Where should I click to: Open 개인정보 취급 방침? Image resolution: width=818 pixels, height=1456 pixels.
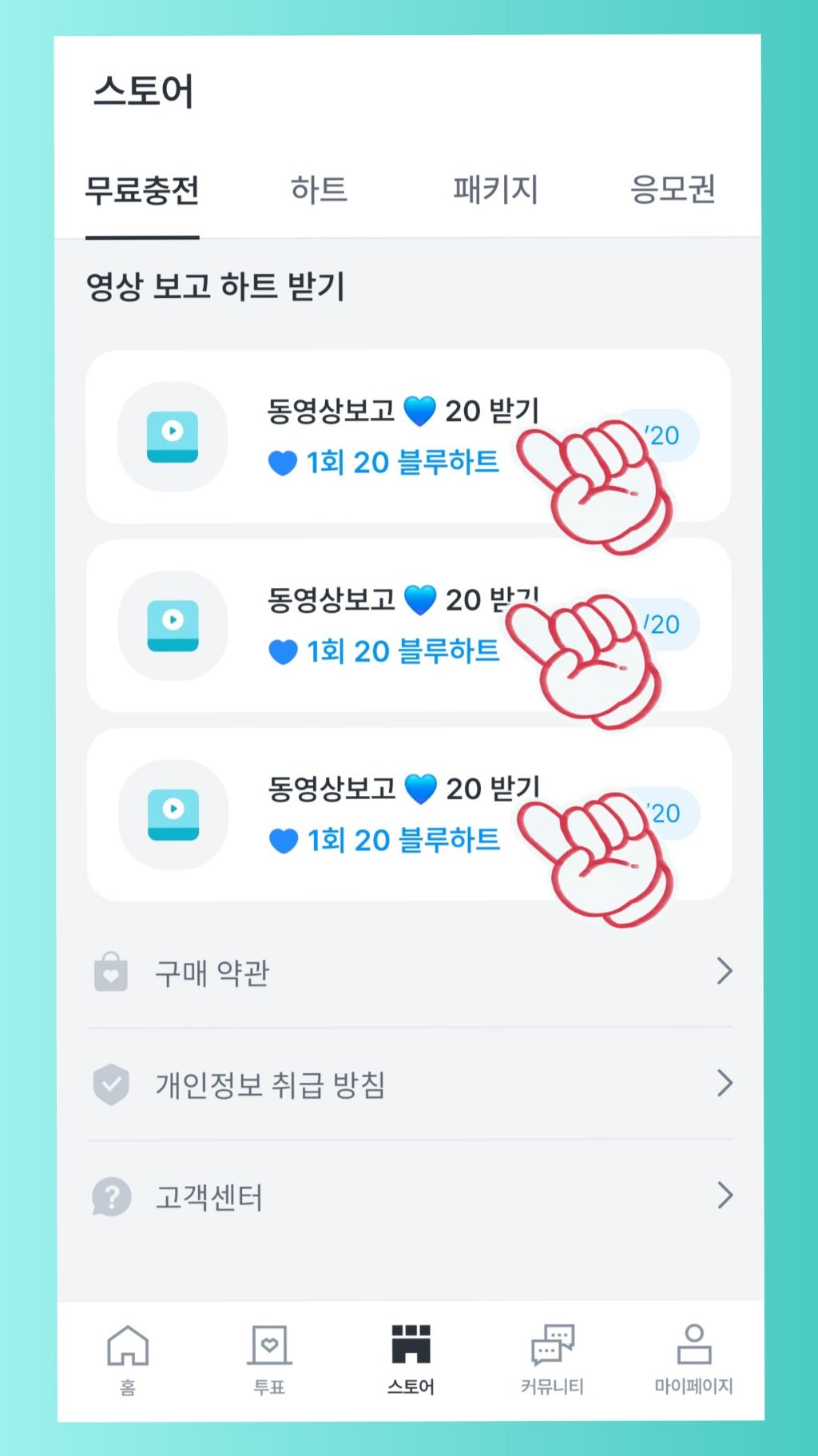point(409,1084)
